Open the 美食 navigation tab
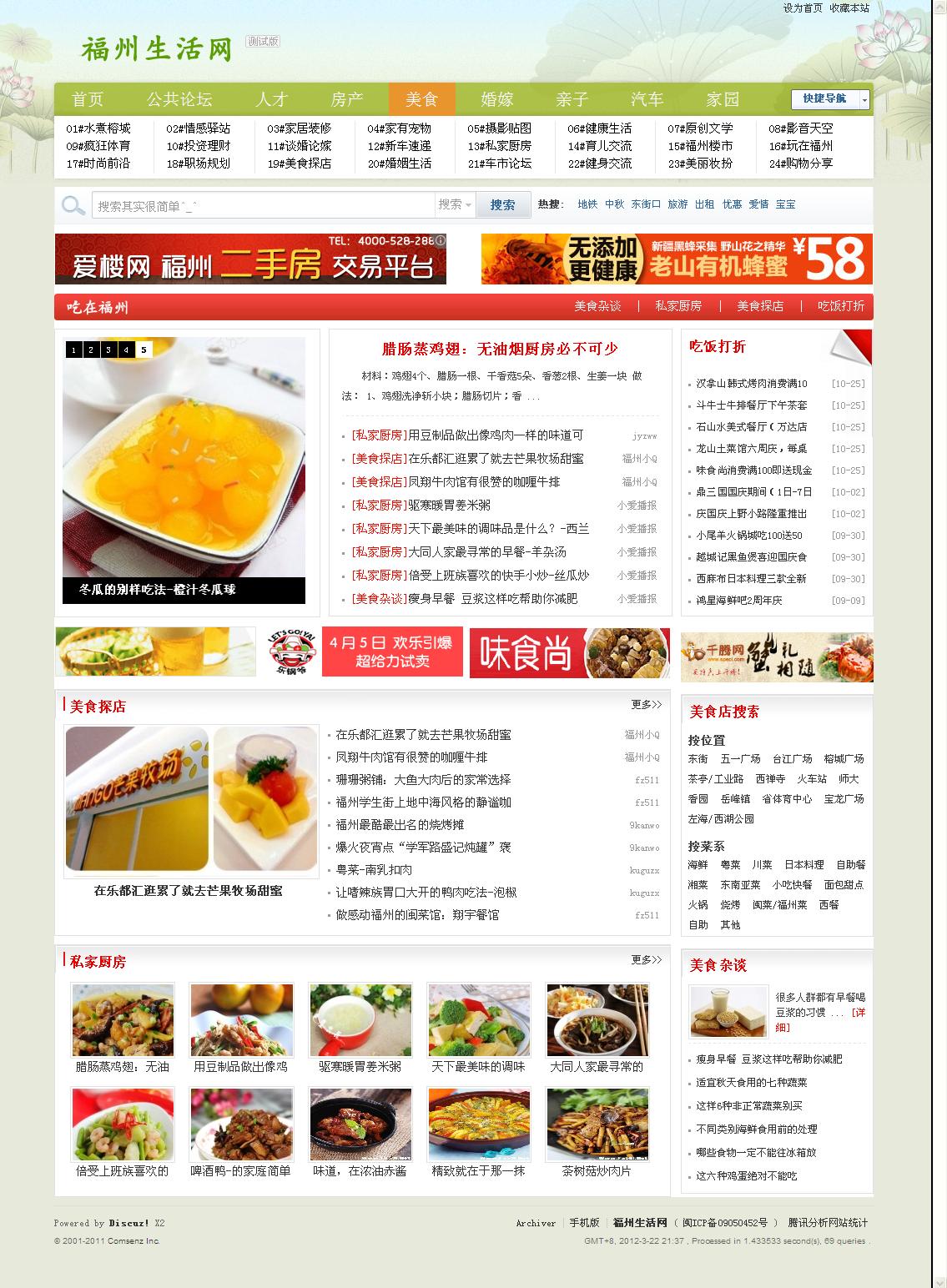947x1288 pixels. 421,99
